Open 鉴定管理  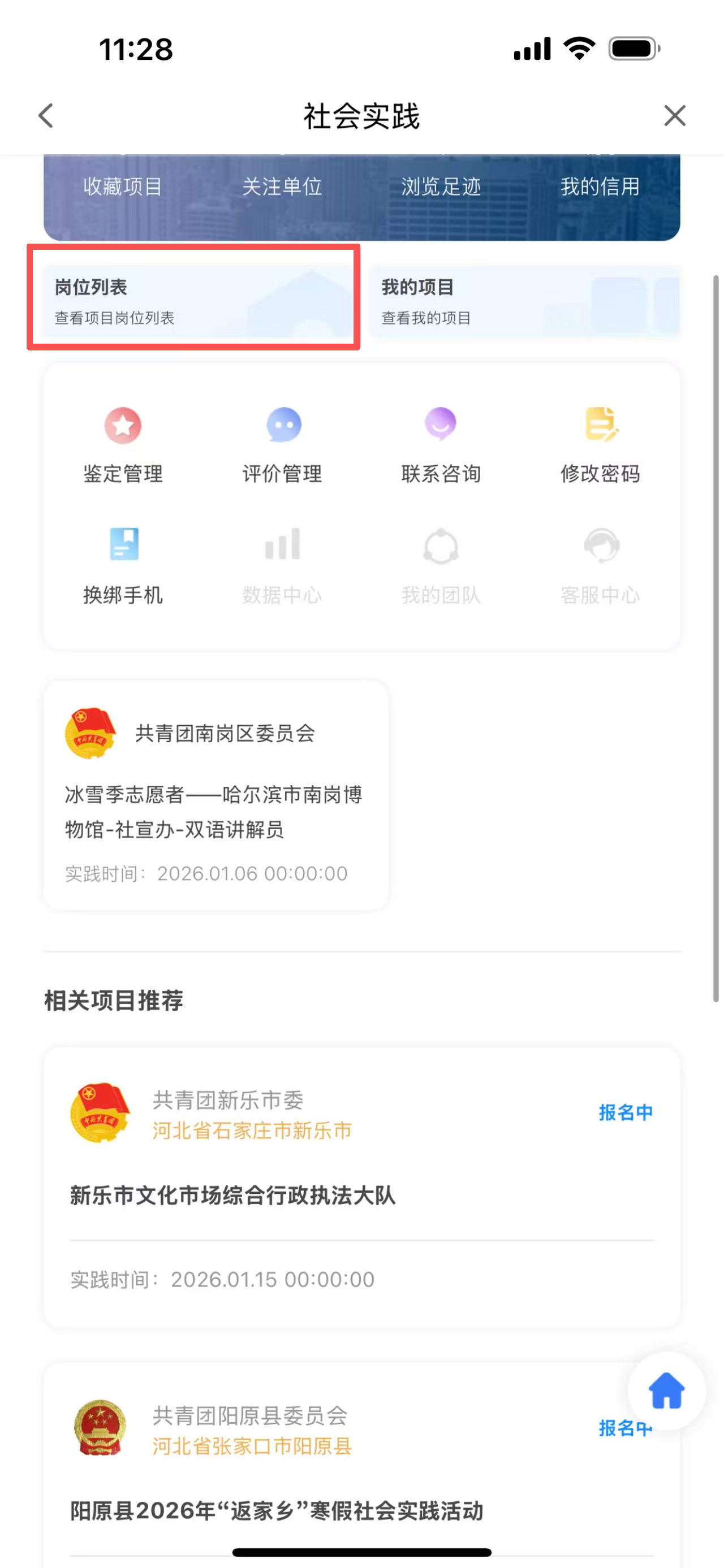(123, 445)
